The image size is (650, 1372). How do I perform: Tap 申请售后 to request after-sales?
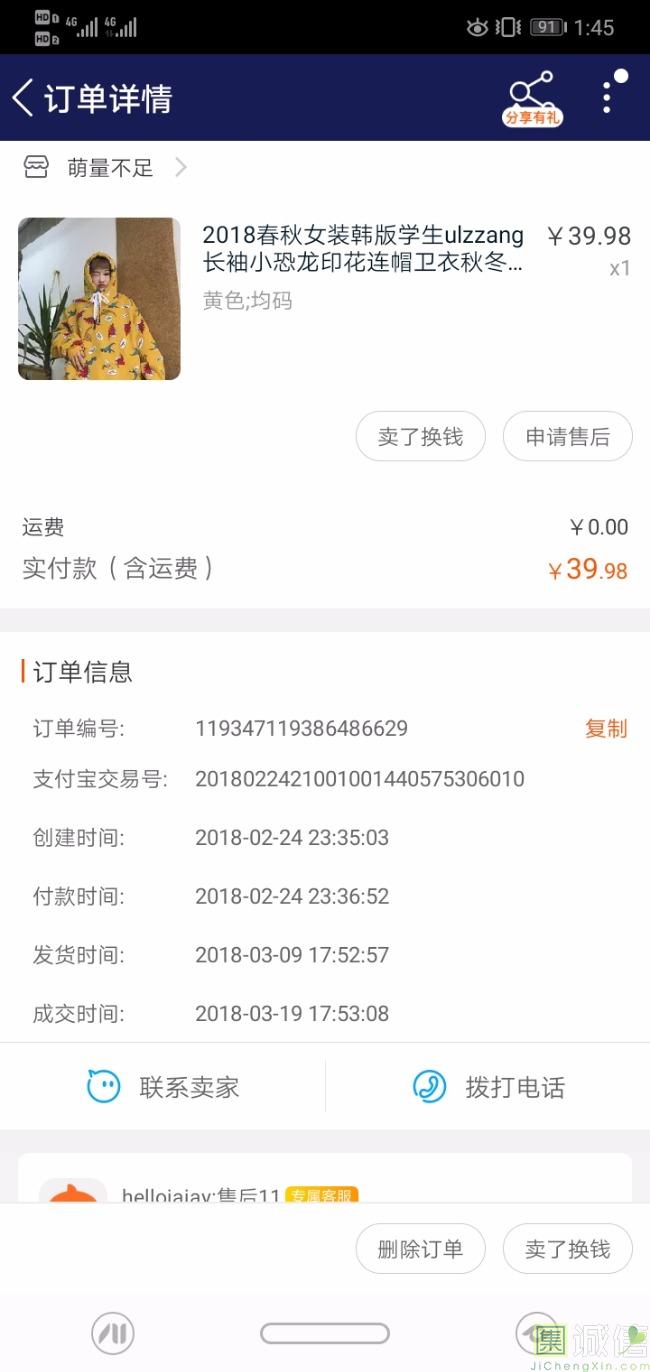pyautogui.click(x=567, y=437)
